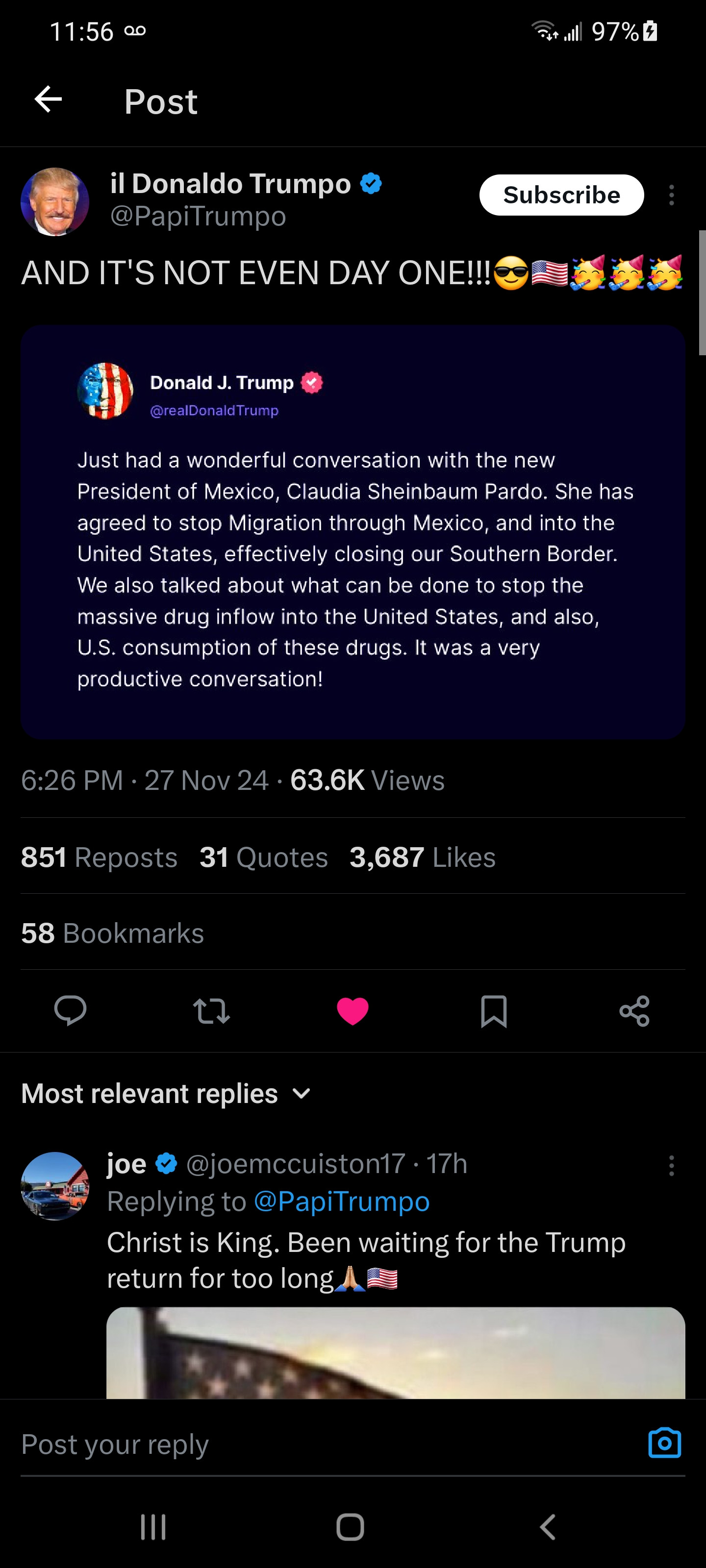706x1568 pixels.
Task: Unlike the post with the pink heart
Action: (353, 1011)
